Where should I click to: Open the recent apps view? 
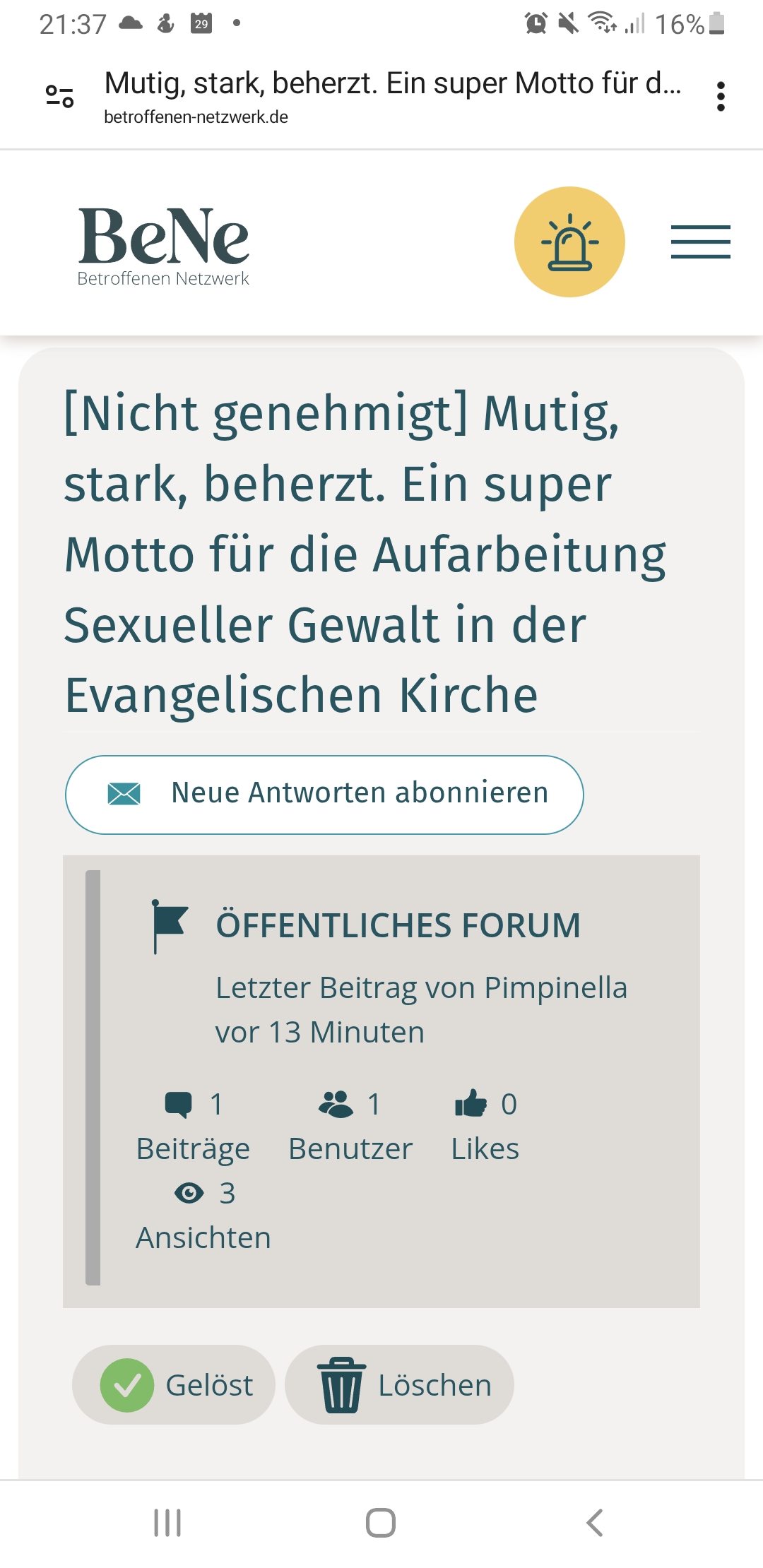coord(167,1523)
